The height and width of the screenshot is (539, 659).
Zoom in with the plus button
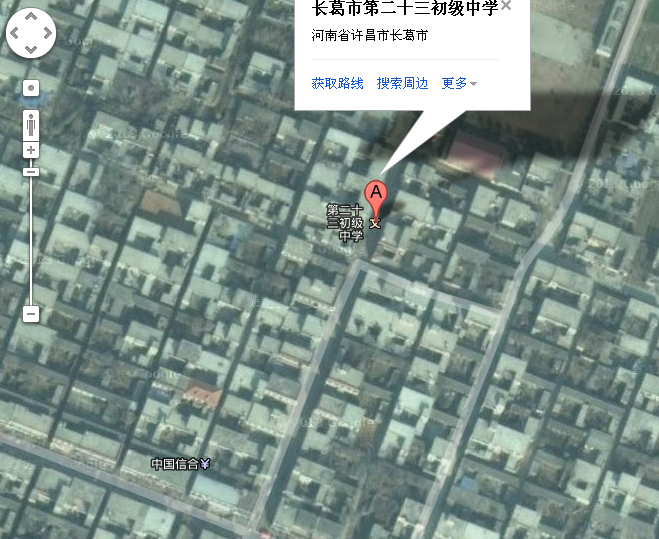[x=31, y=150]
